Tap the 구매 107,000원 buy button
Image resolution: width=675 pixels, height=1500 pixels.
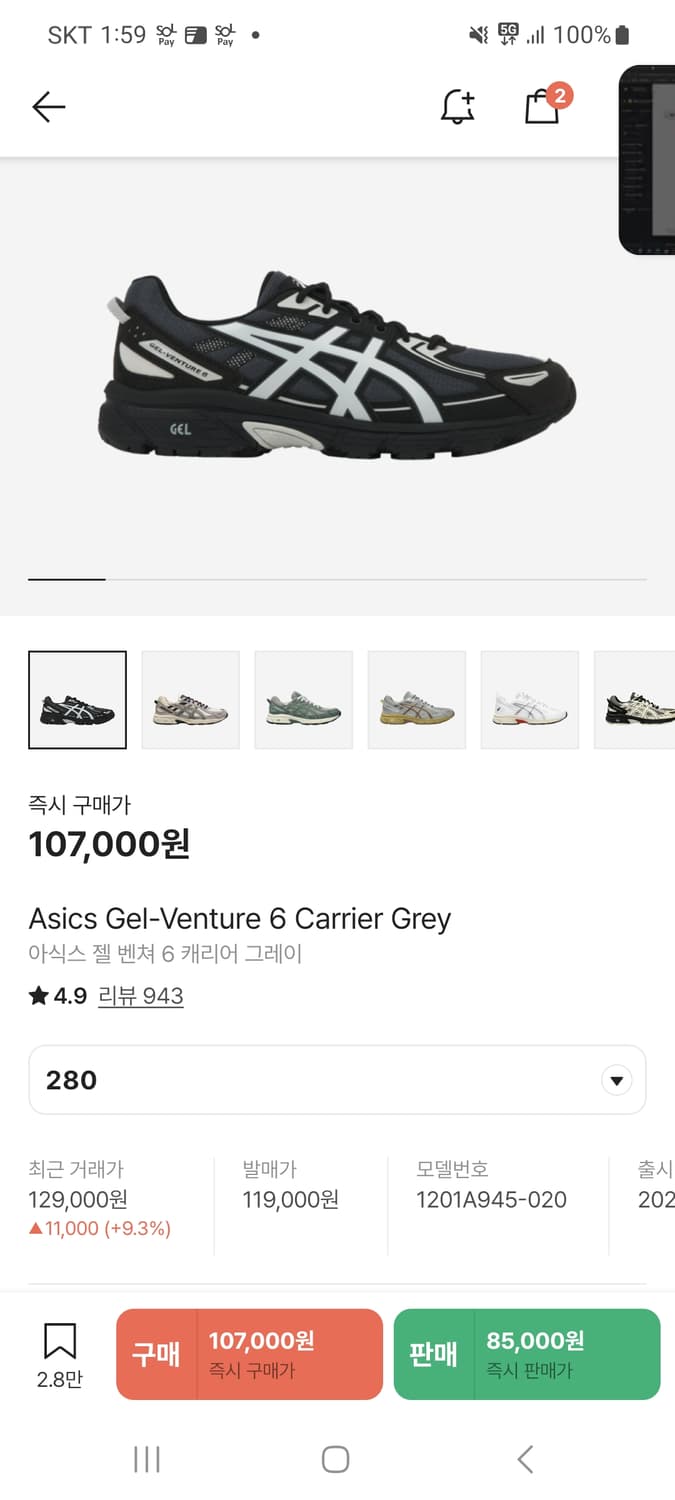[249, 1354]
